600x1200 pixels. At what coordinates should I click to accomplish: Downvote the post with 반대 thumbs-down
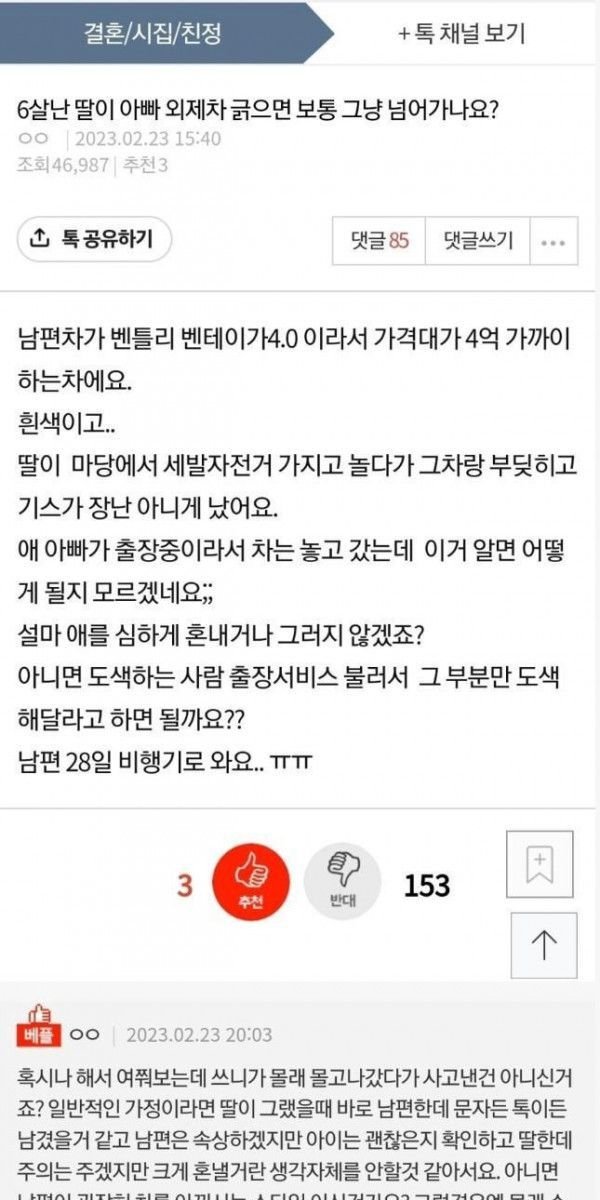(x=342, y=882)
